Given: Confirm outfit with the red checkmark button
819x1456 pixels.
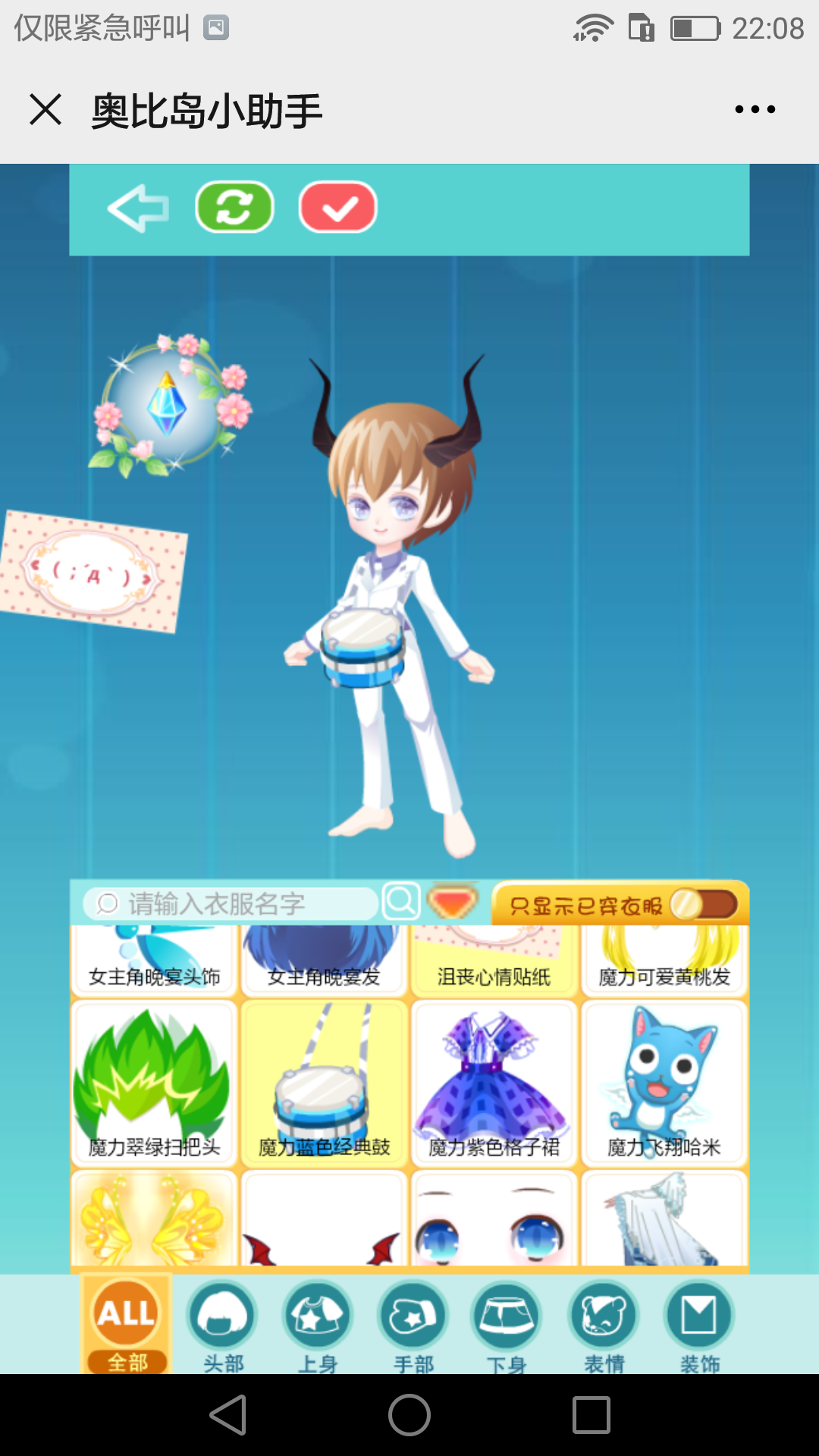Looking at the screenshot, I should click(338, 207).
